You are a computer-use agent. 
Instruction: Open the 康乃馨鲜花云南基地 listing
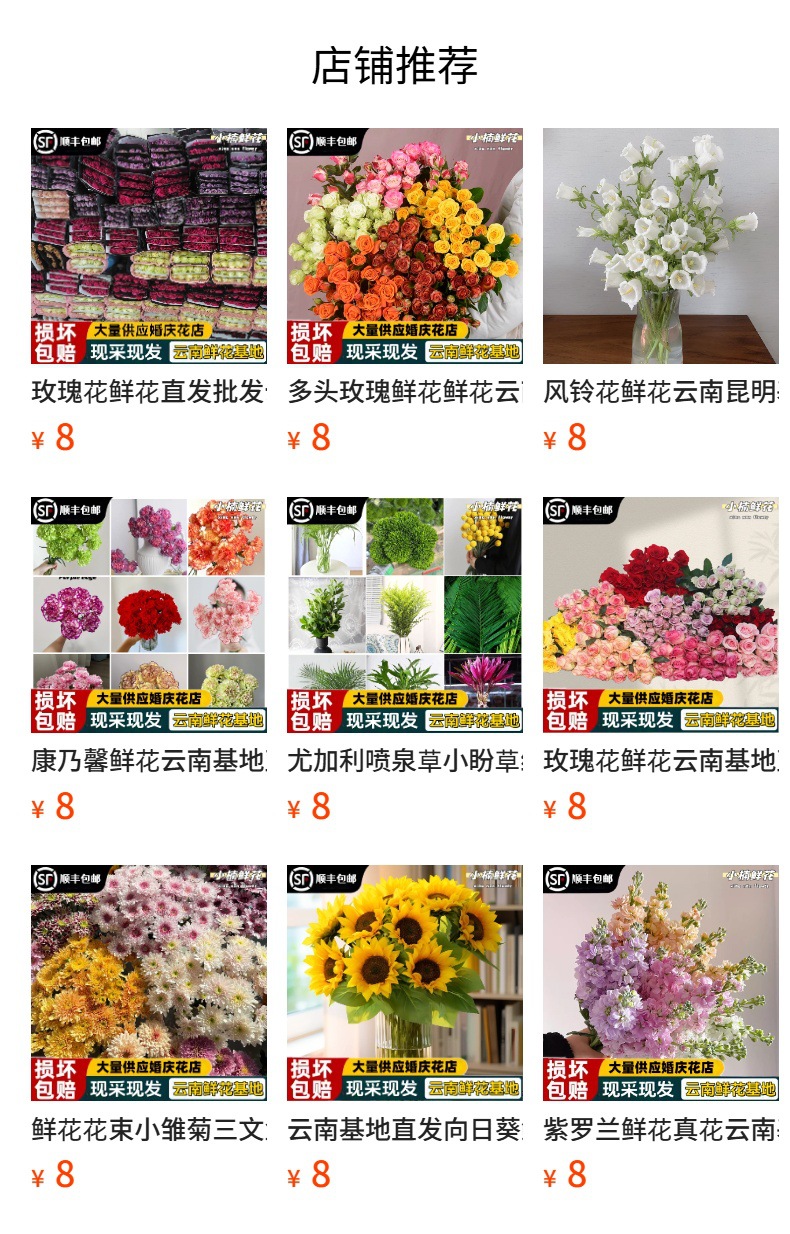[149, 615]
